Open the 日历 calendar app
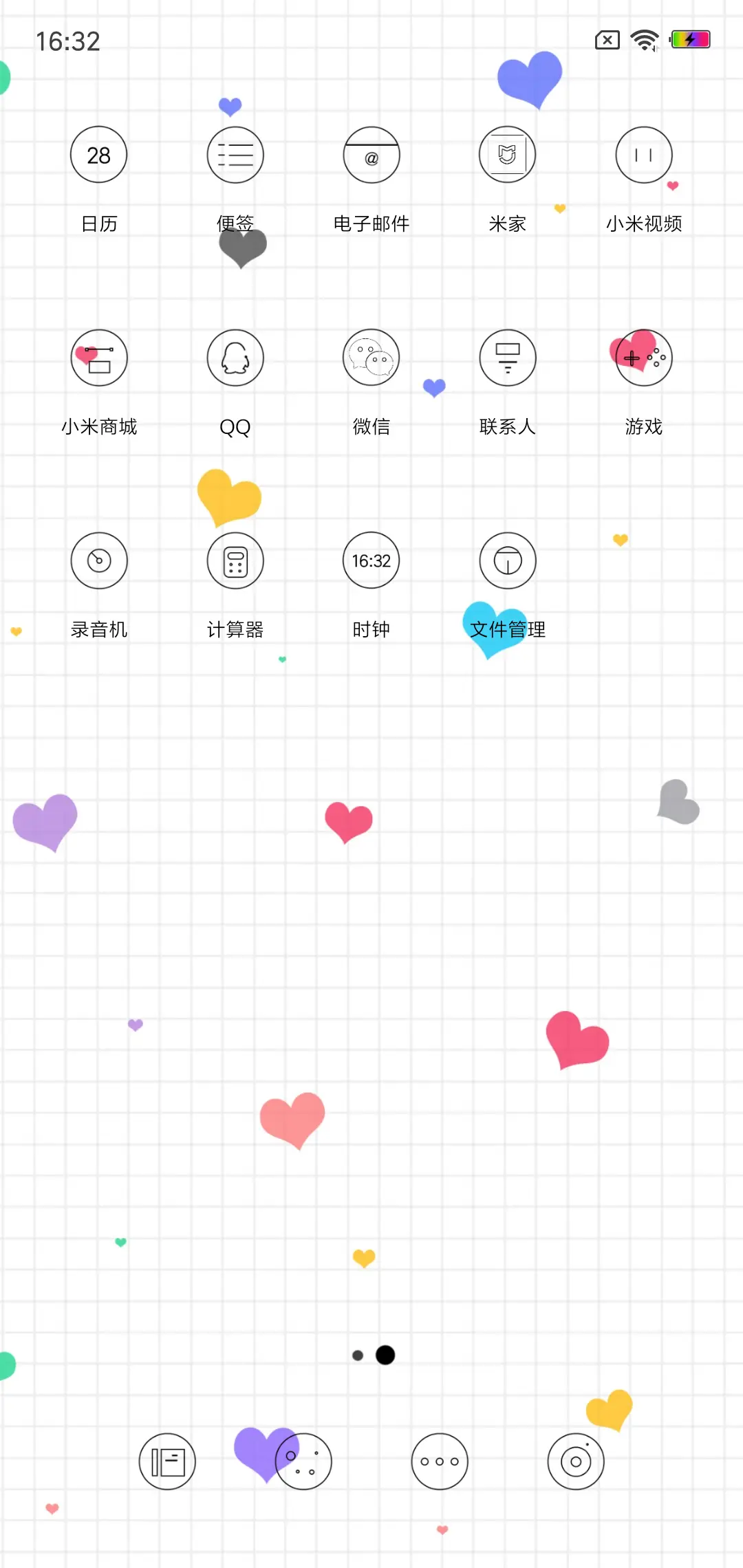743x1568 pixels. (98, 155)
